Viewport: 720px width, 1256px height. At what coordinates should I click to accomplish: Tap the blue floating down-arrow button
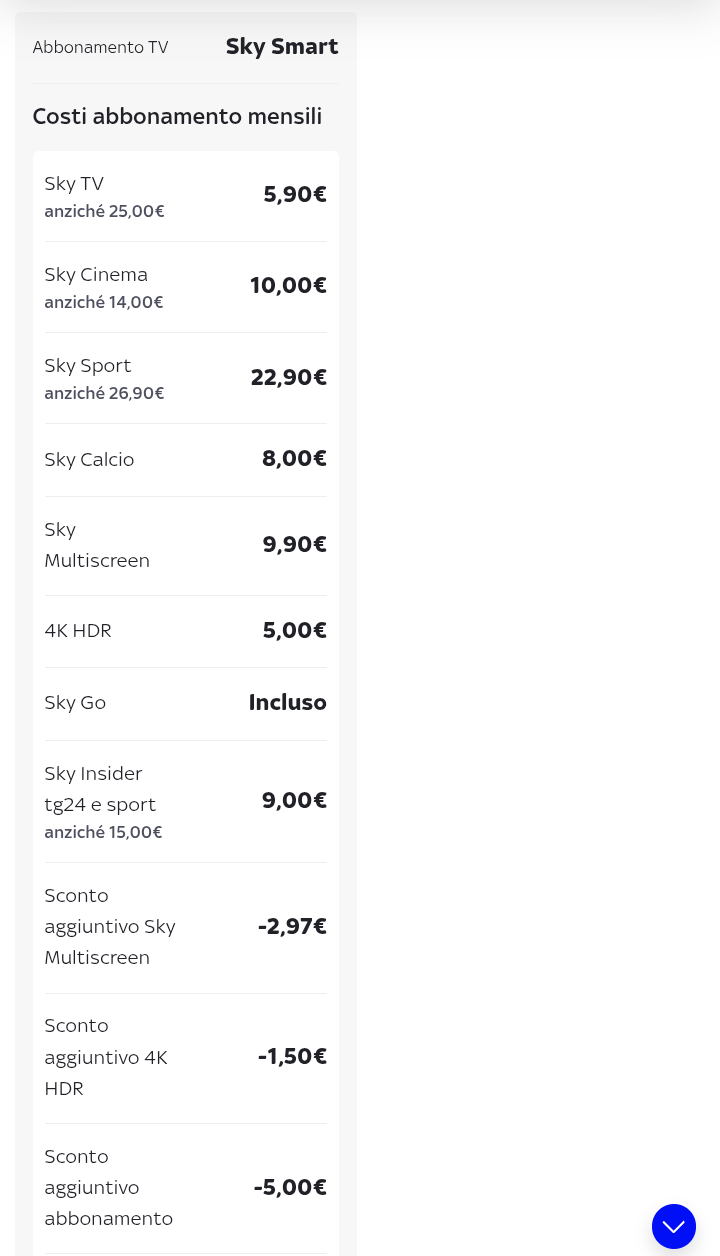tap(674, 1226)
